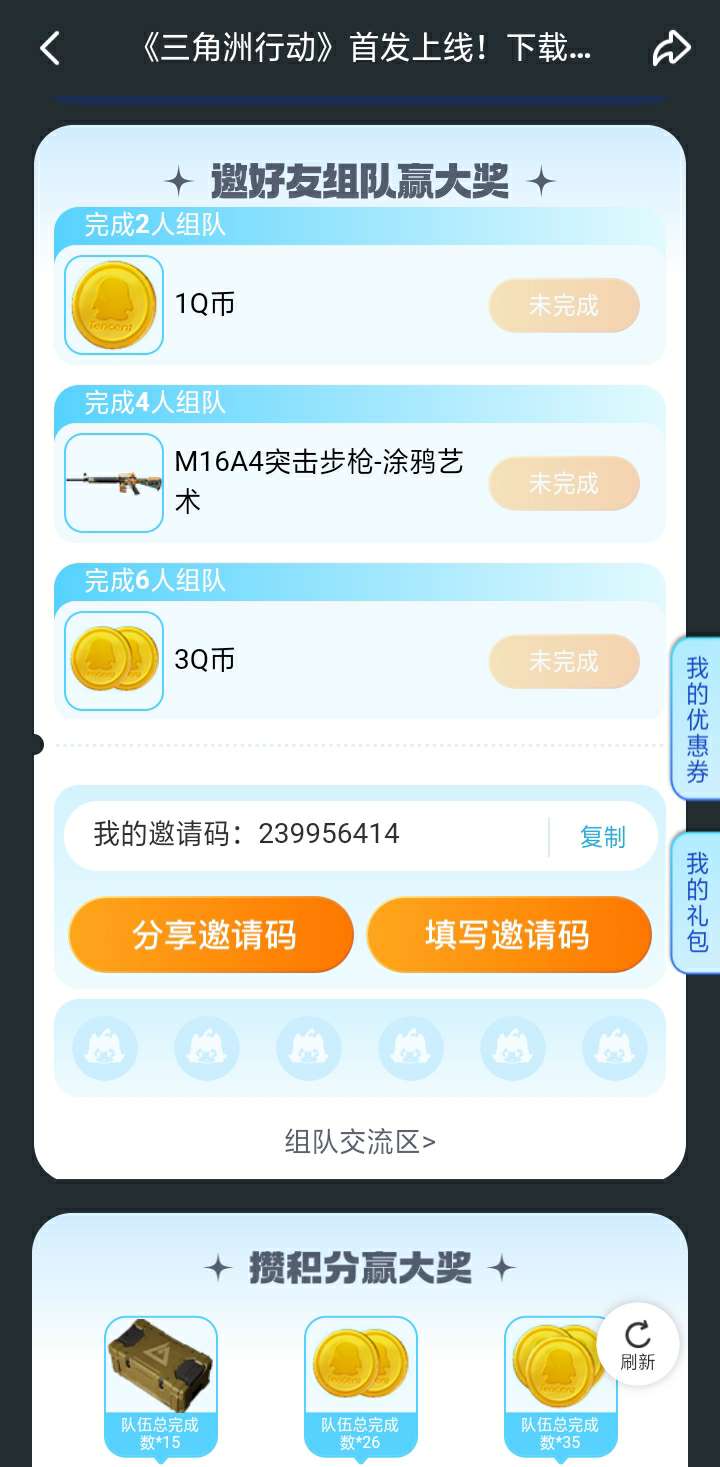Tap 未完成 button for the M16A4突击步枪 reward
The image size is (720, 1467).
tap(564, 483)
